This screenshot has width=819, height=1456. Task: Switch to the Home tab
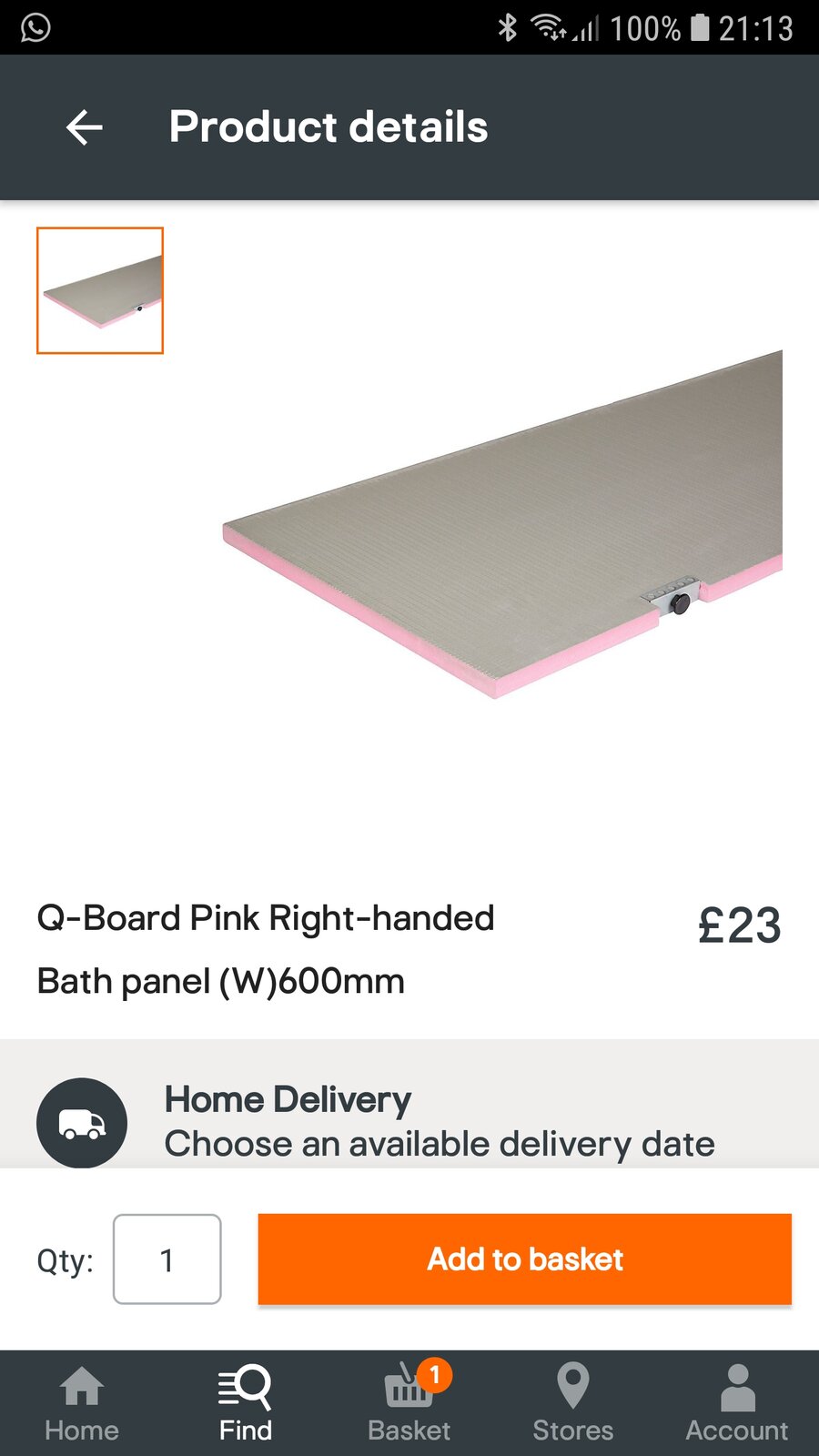pyautogui.click(x=82, y=1403)
